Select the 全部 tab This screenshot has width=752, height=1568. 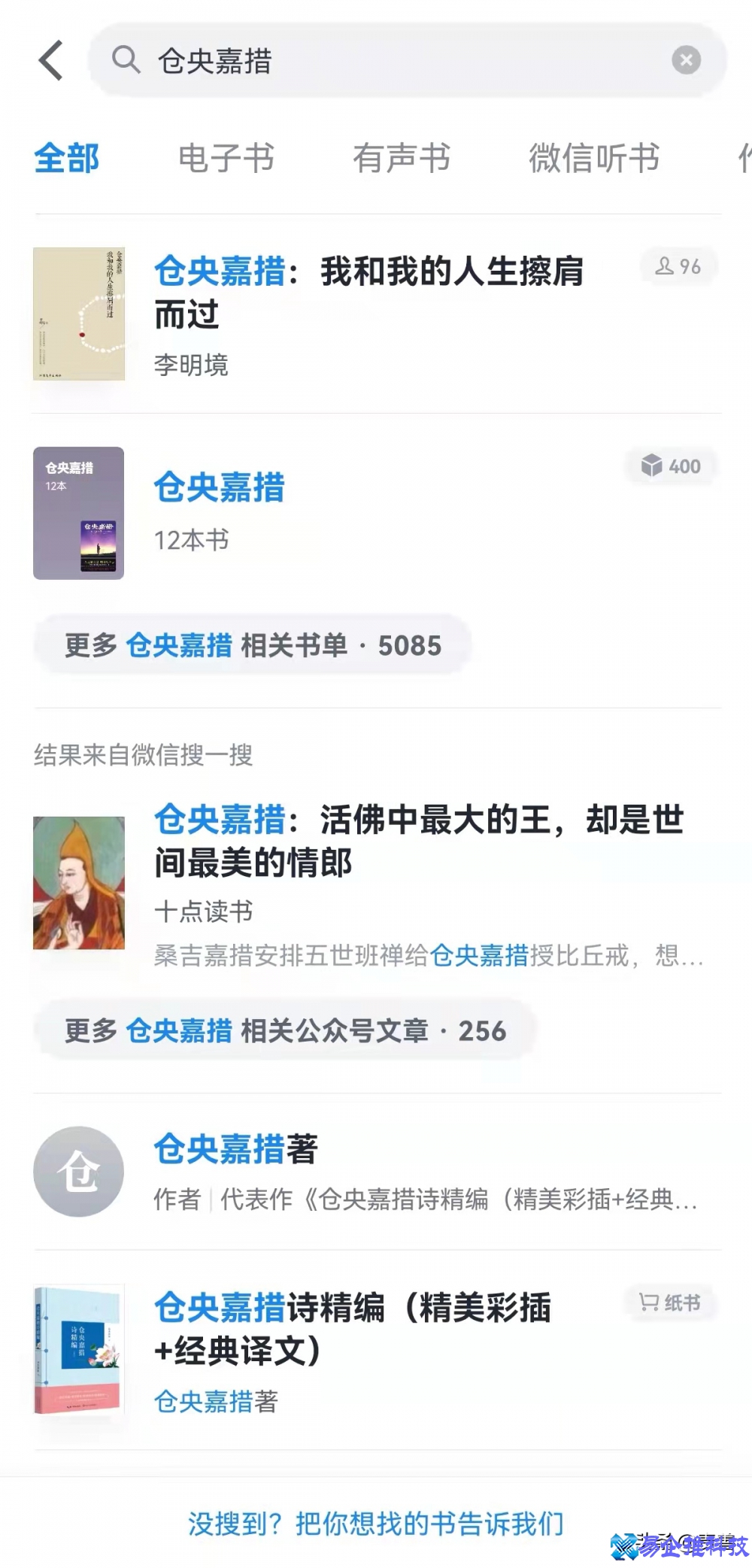pyautogui.click(x=67, y=159)
